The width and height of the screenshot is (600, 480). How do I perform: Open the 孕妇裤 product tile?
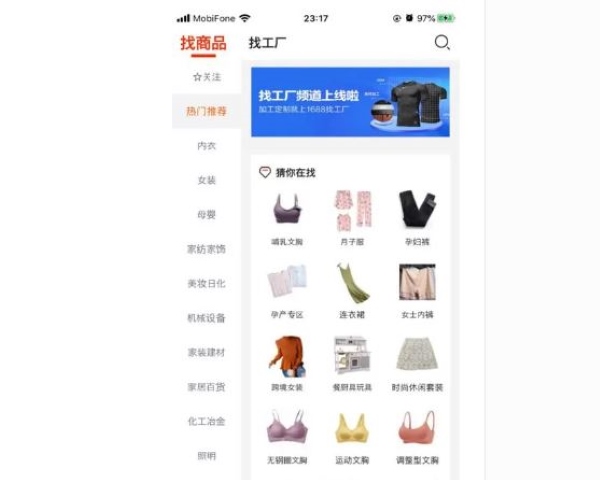pyautogui.click(x=416, y=216)
